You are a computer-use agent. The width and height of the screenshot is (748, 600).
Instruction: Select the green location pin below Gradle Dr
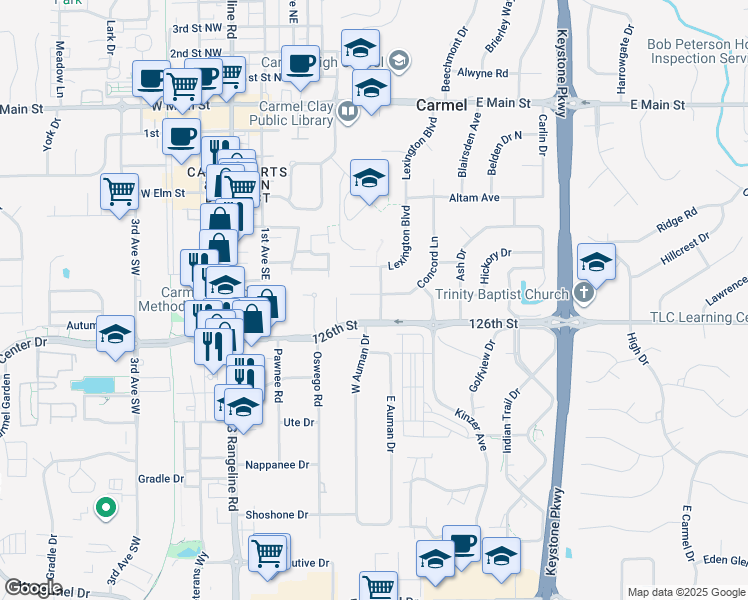coord(105,508)
